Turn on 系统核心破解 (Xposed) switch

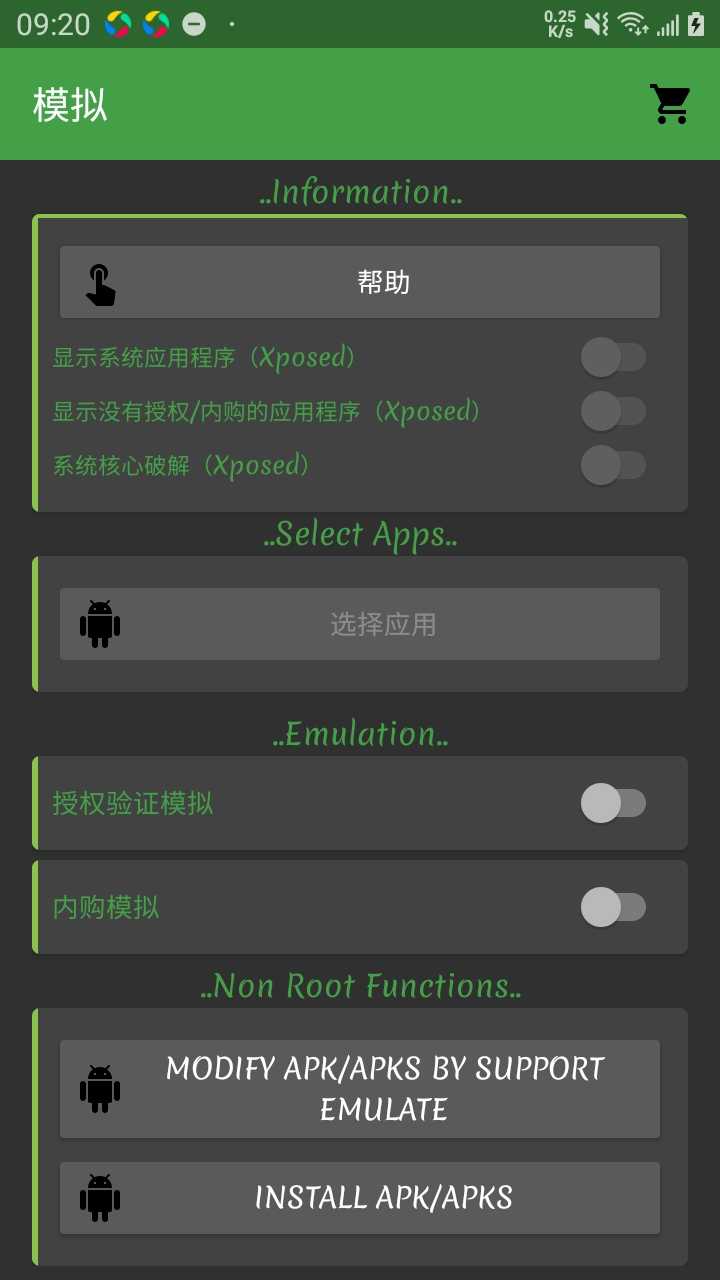(613, 465)
